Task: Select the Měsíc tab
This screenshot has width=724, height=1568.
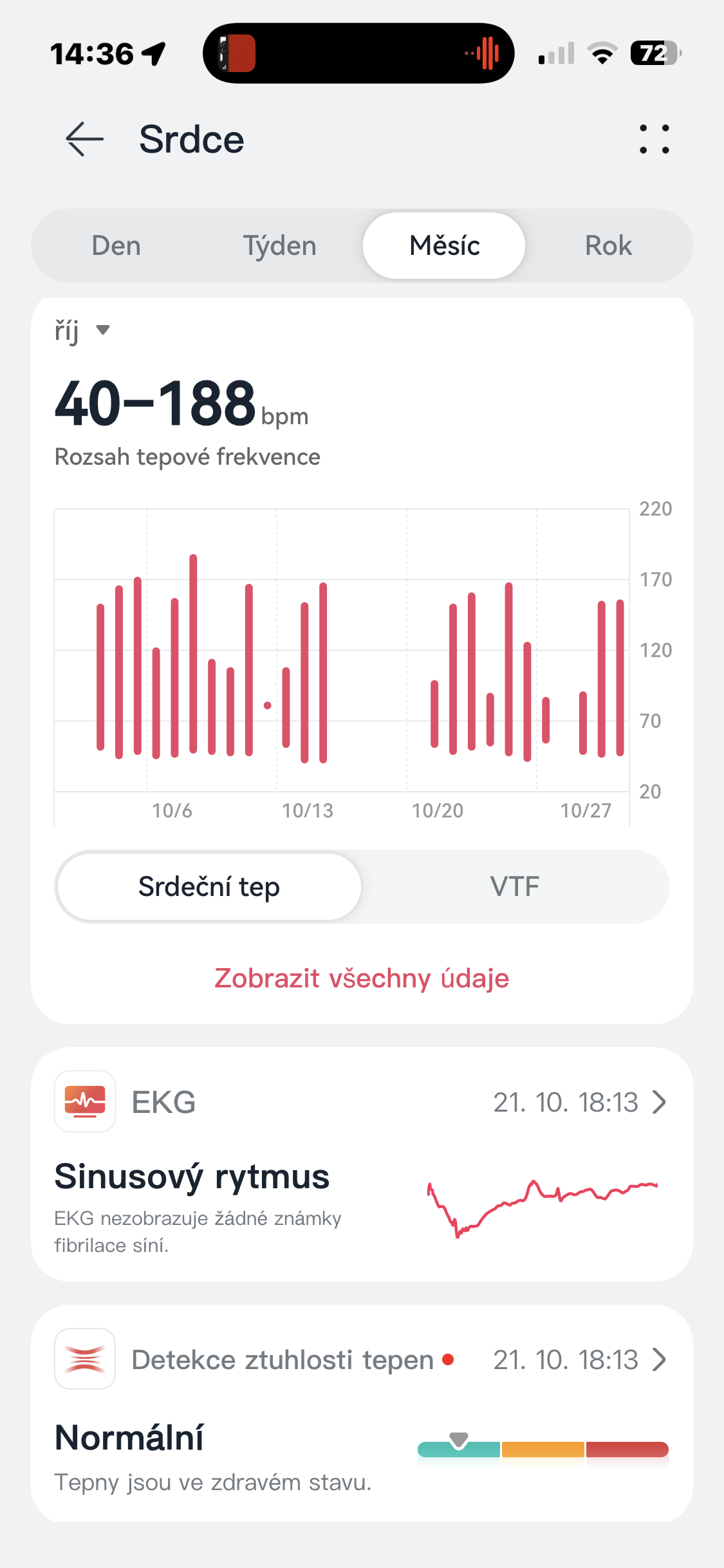Action: point(444,246)
